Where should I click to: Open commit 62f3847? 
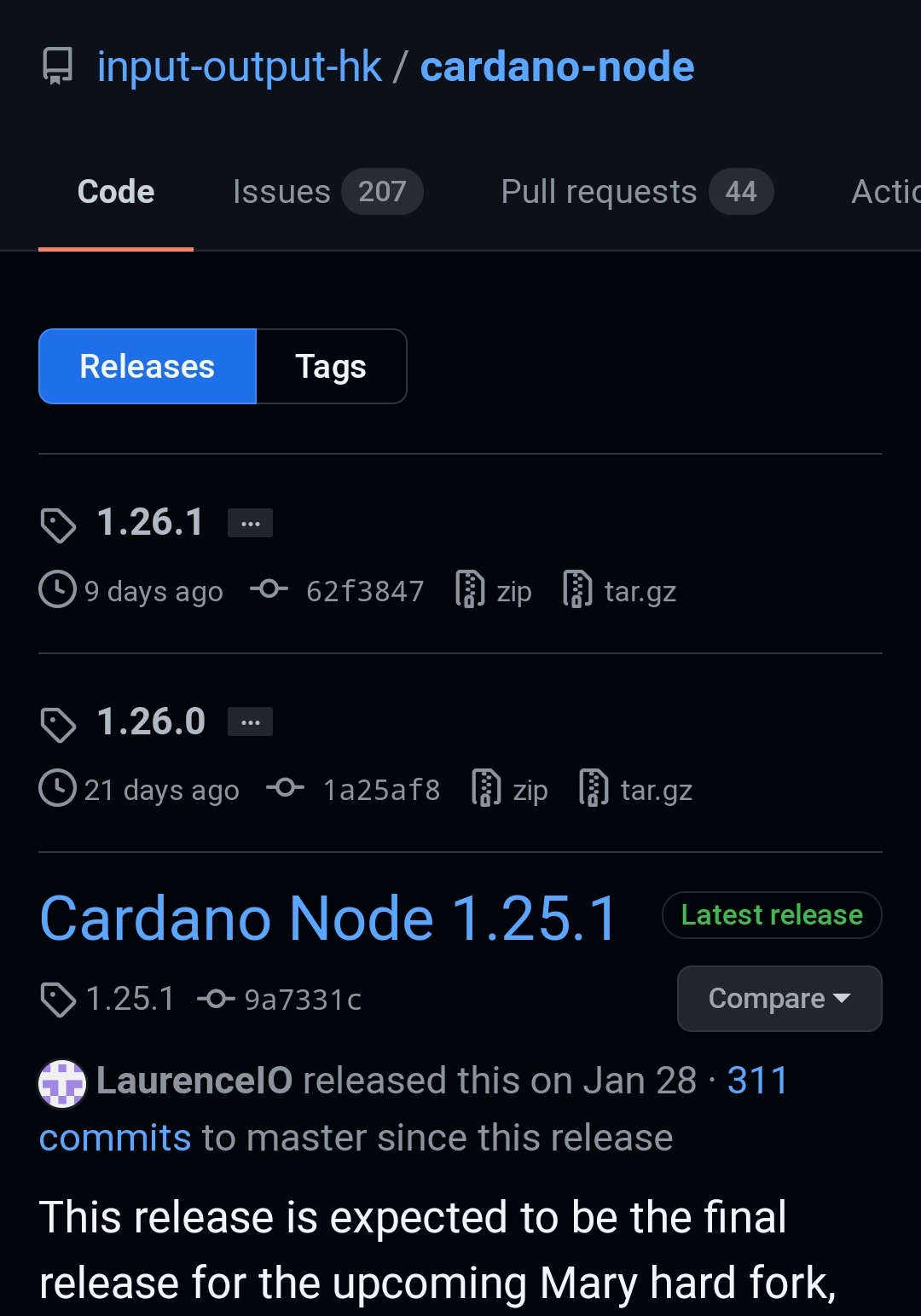click(364, 591)
